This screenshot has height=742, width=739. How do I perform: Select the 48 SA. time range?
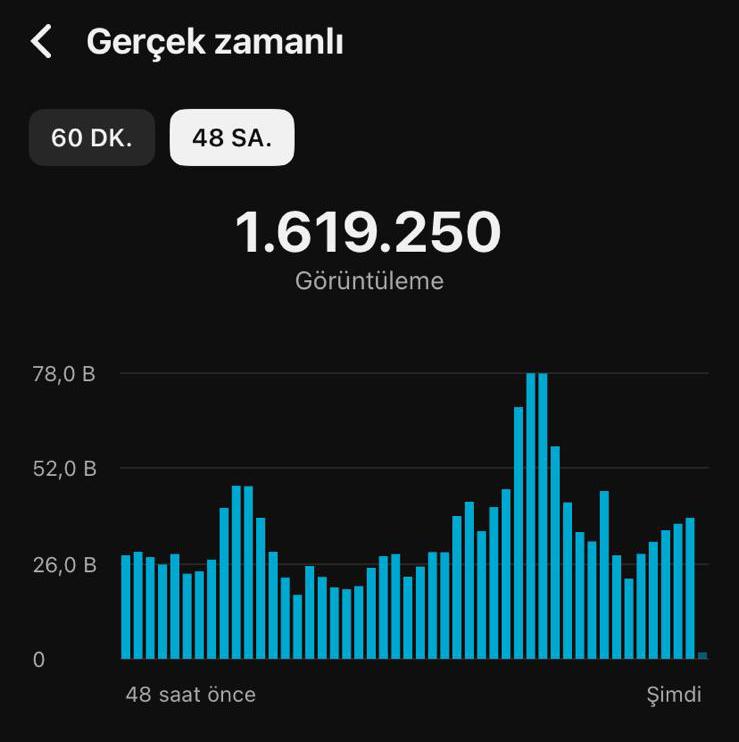click(232, 138)
